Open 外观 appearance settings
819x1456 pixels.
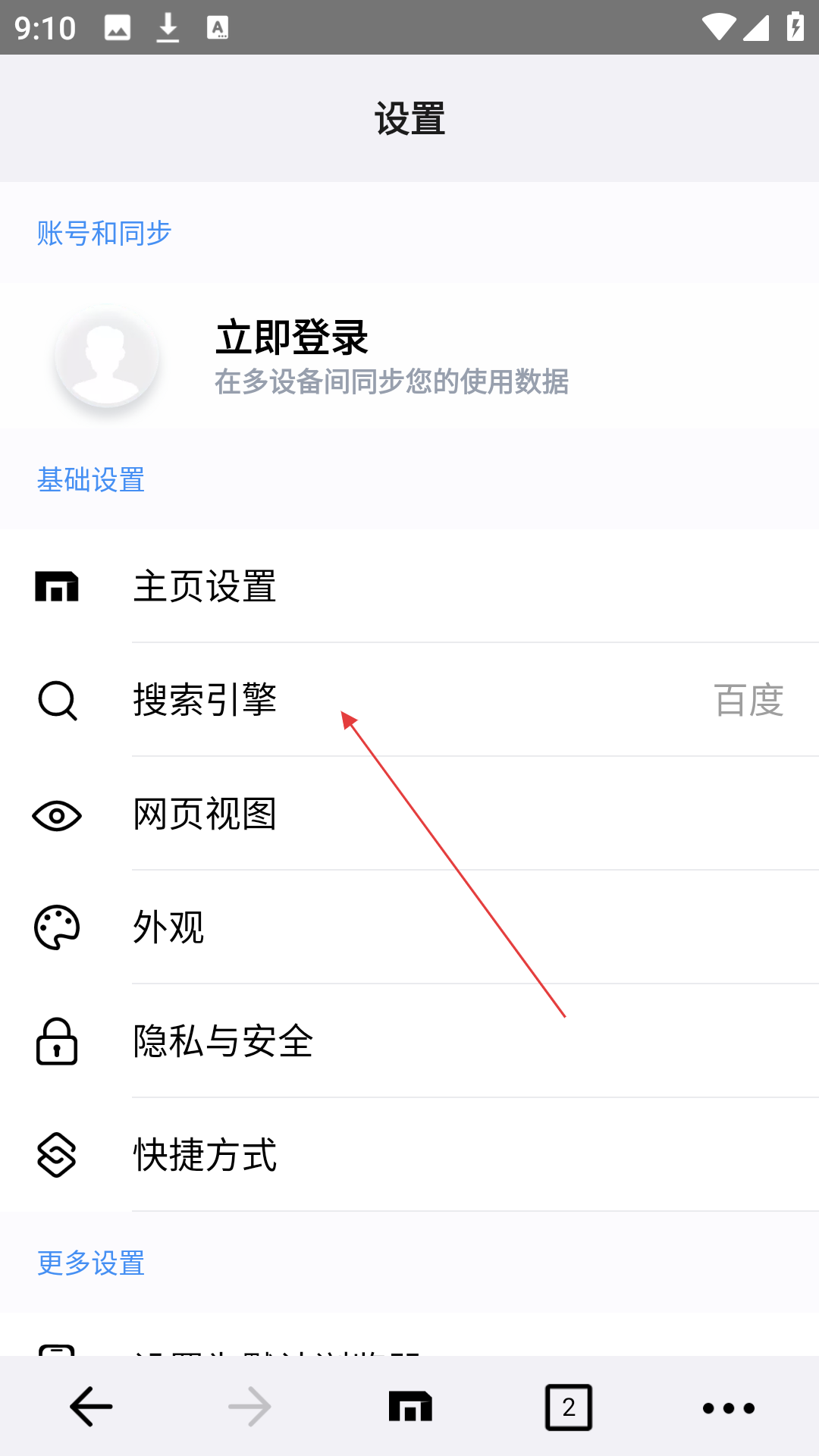[409, 927]
